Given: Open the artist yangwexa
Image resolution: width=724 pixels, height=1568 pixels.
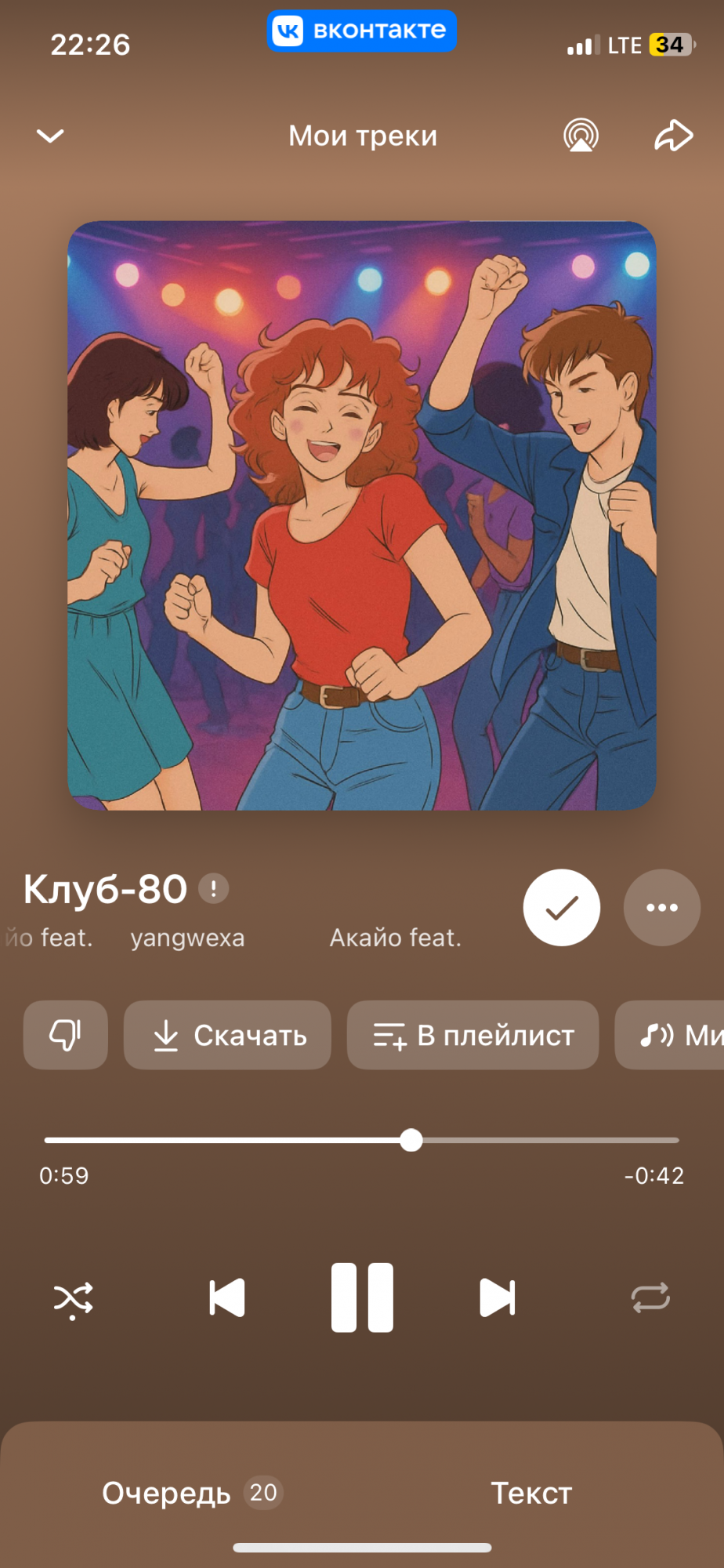Looking at the screenshot, I should click(187, 938).
